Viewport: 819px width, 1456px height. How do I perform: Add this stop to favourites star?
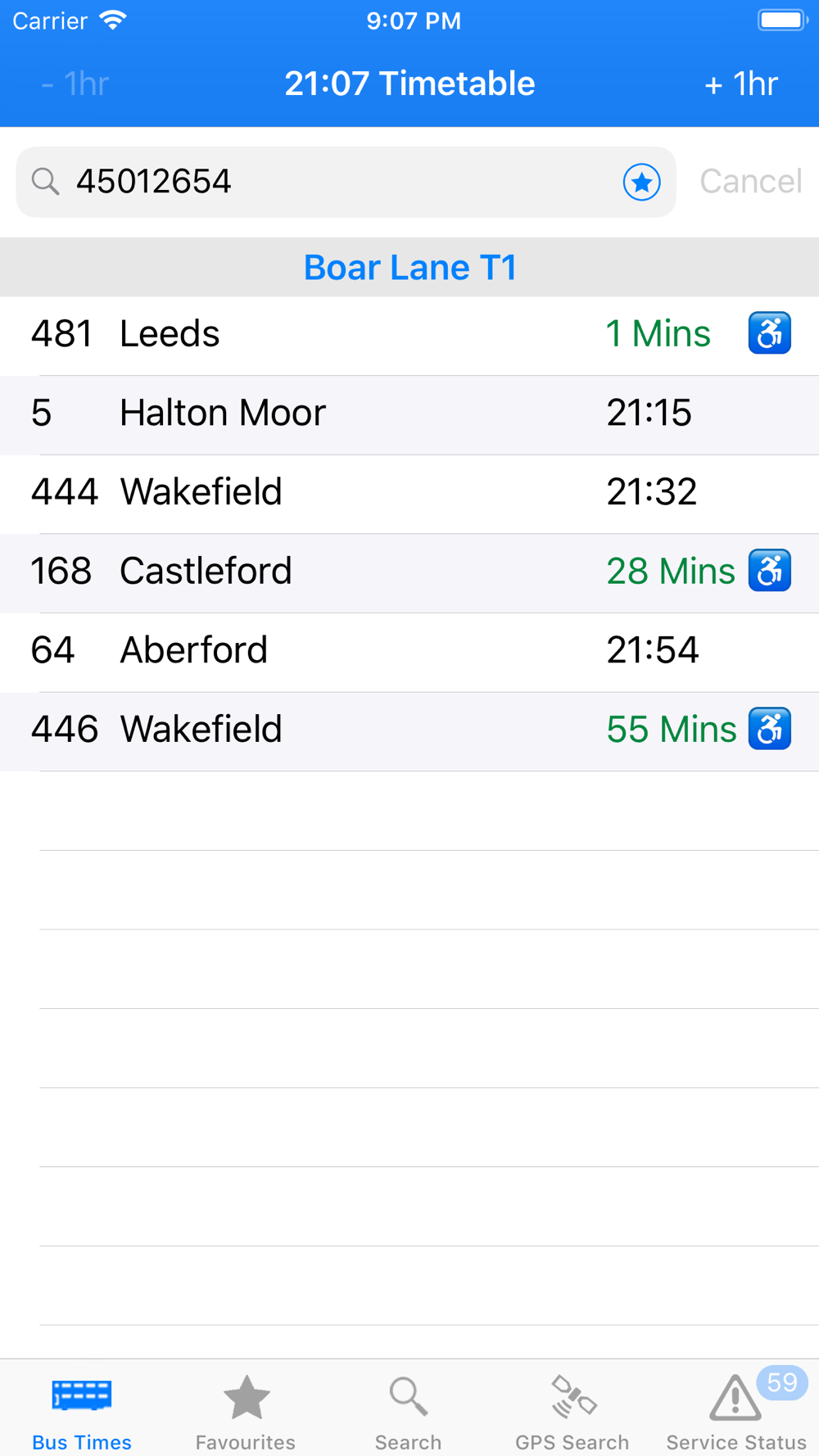[641, 182]
